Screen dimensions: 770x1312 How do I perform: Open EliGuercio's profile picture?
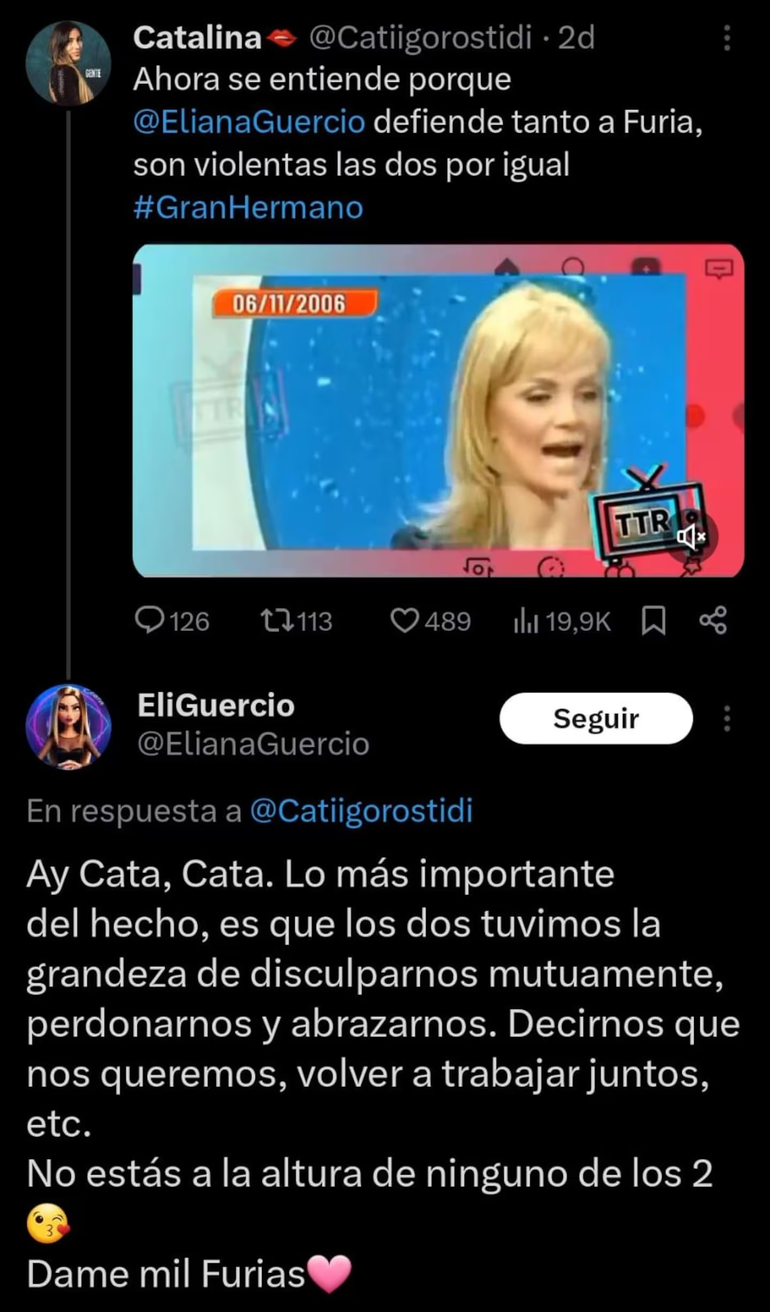point(68,726)
